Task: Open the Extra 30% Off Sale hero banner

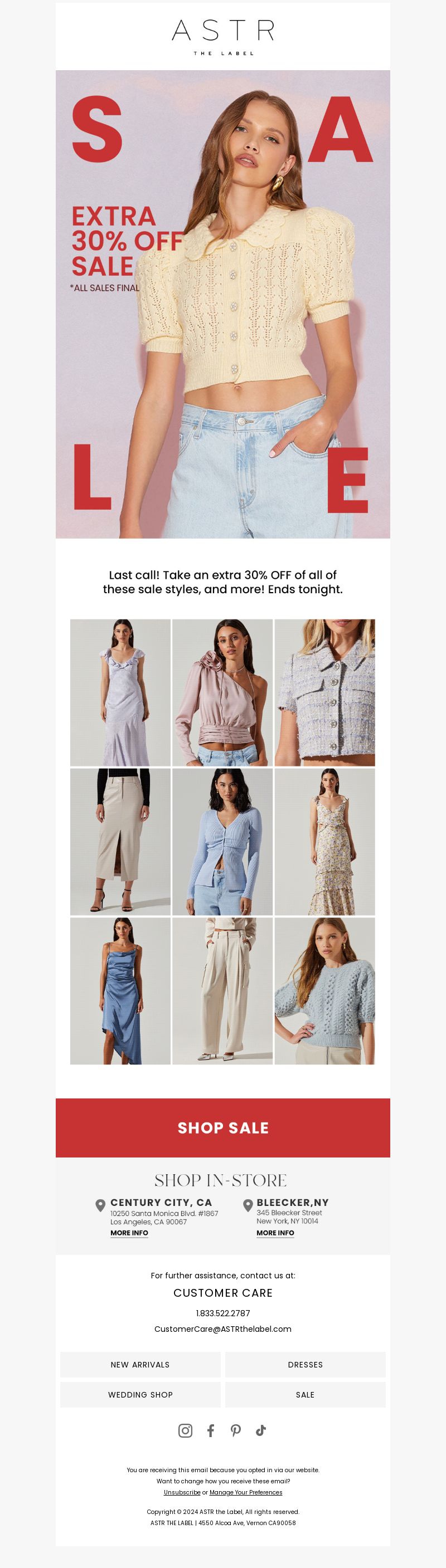Action: [223, 304]
